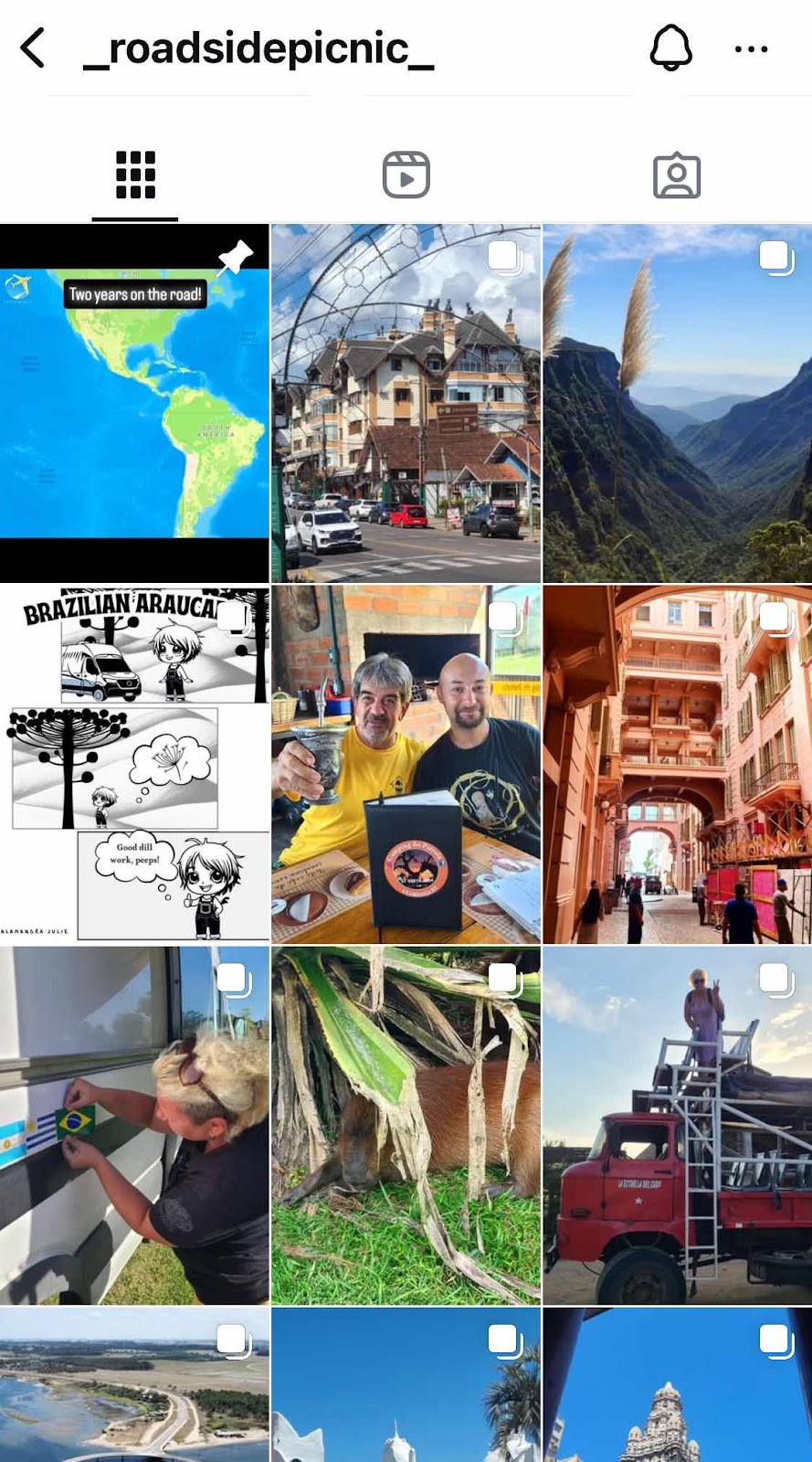Open the canyon valley with pampas grass post

[677, 402]
